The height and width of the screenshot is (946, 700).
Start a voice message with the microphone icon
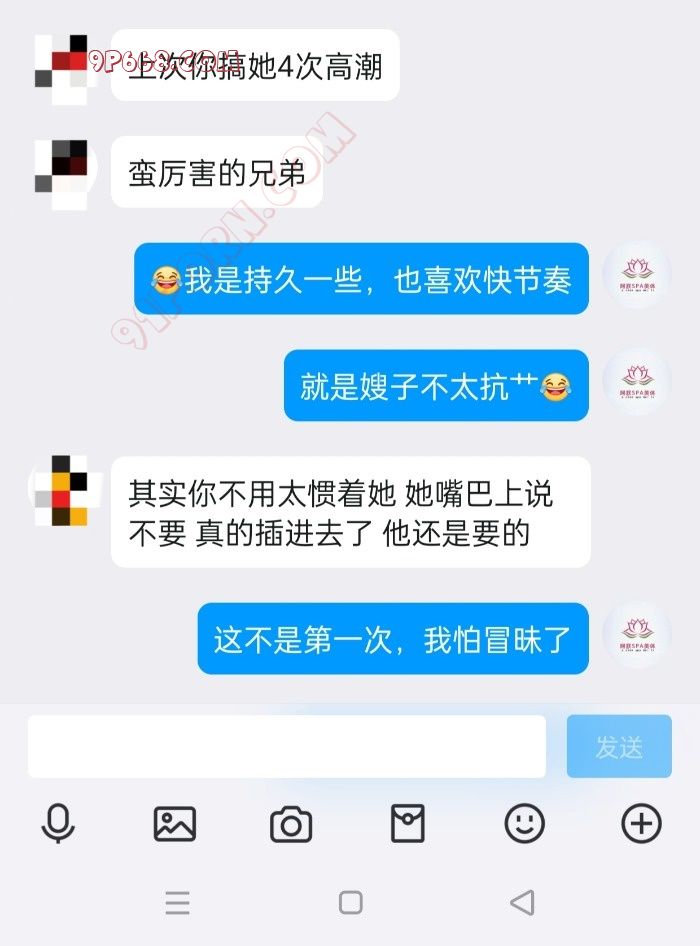tap(58, 824)
